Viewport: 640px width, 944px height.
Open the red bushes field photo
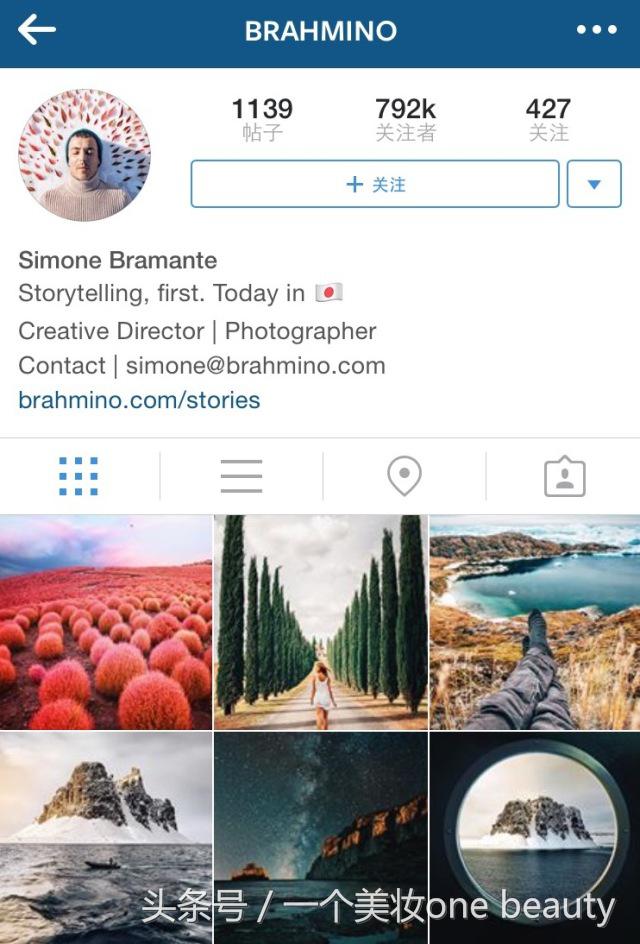pos(106,622)
